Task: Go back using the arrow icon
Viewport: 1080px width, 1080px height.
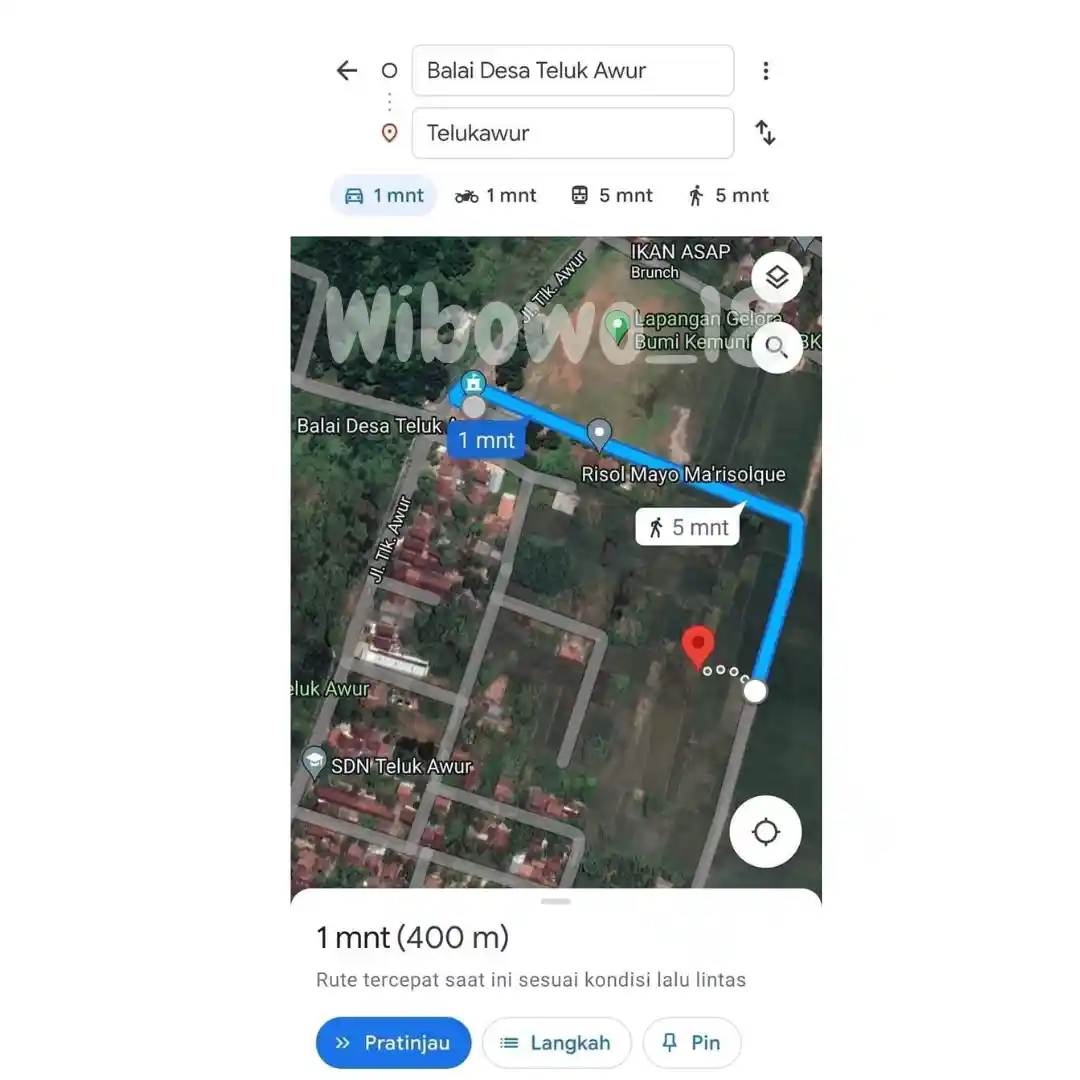Action: point(346,70)
